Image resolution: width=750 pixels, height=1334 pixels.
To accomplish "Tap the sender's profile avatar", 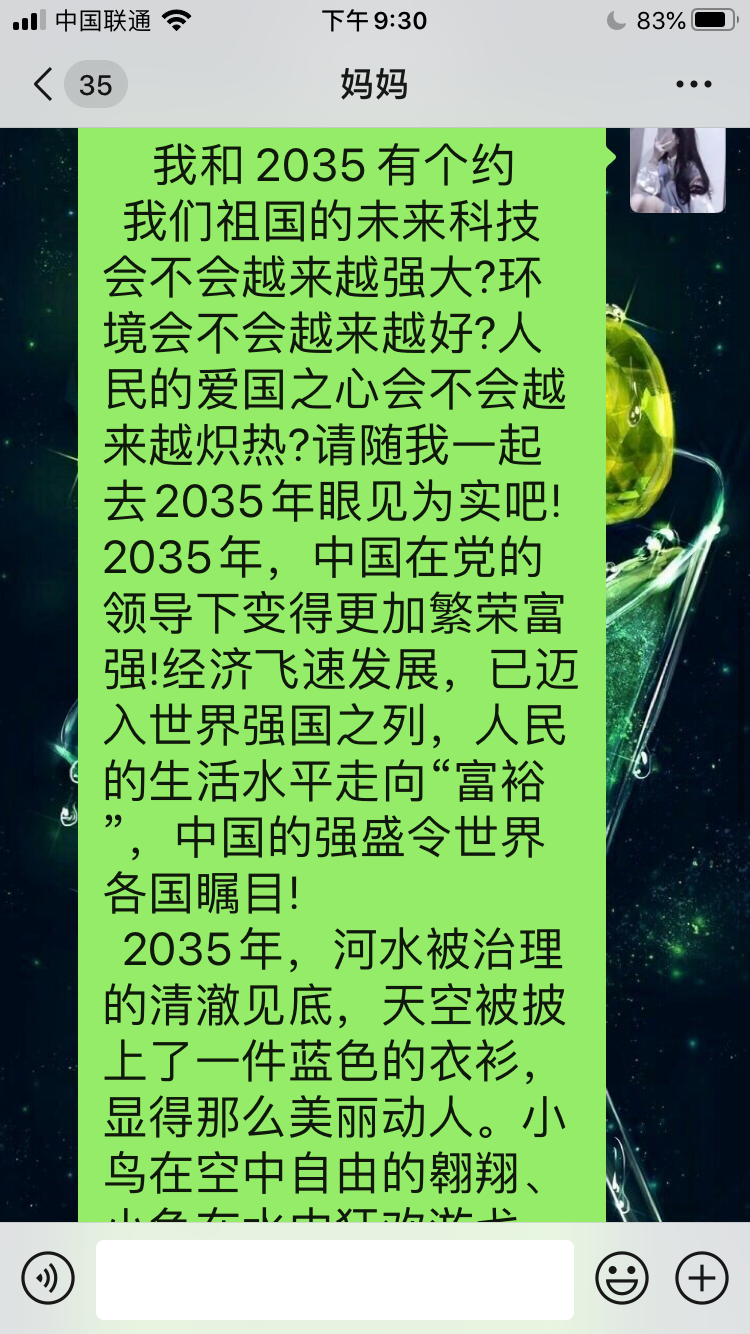I will tap(677, 169).
